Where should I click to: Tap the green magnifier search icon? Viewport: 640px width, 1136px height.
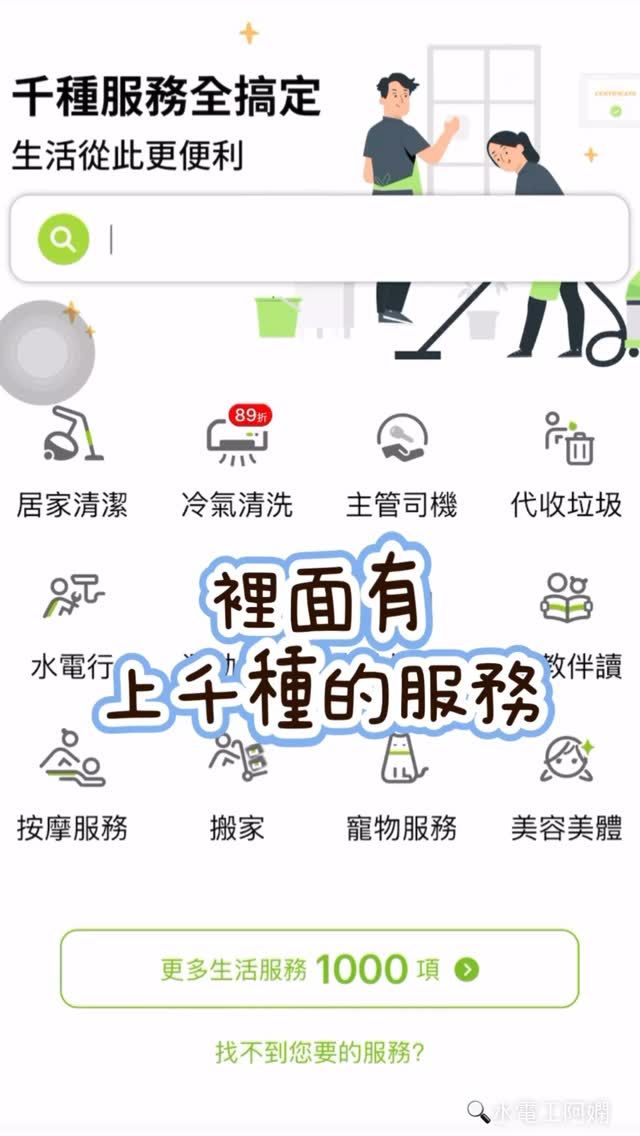(63, 240)
